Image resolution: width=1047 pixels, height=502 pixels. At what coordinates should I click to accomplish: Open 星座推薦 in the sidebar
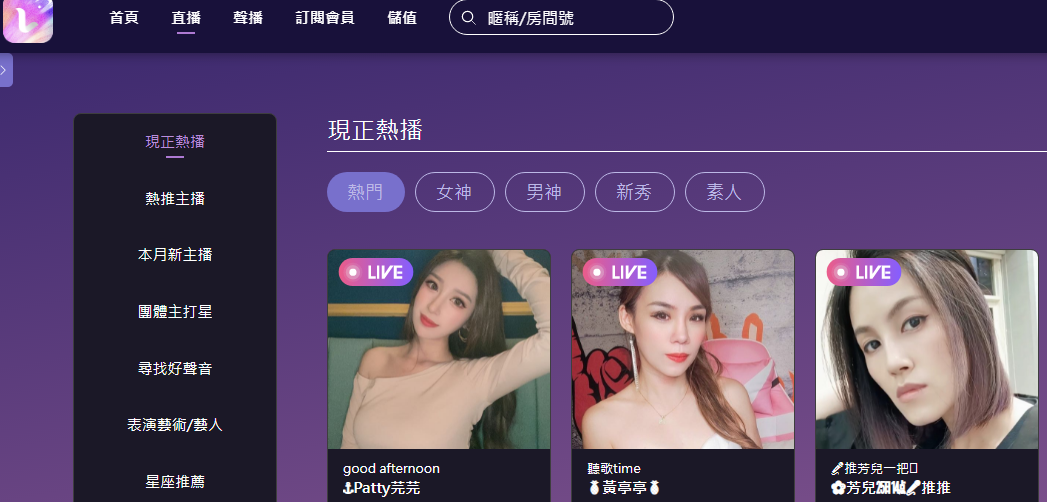tap(175, 482)
